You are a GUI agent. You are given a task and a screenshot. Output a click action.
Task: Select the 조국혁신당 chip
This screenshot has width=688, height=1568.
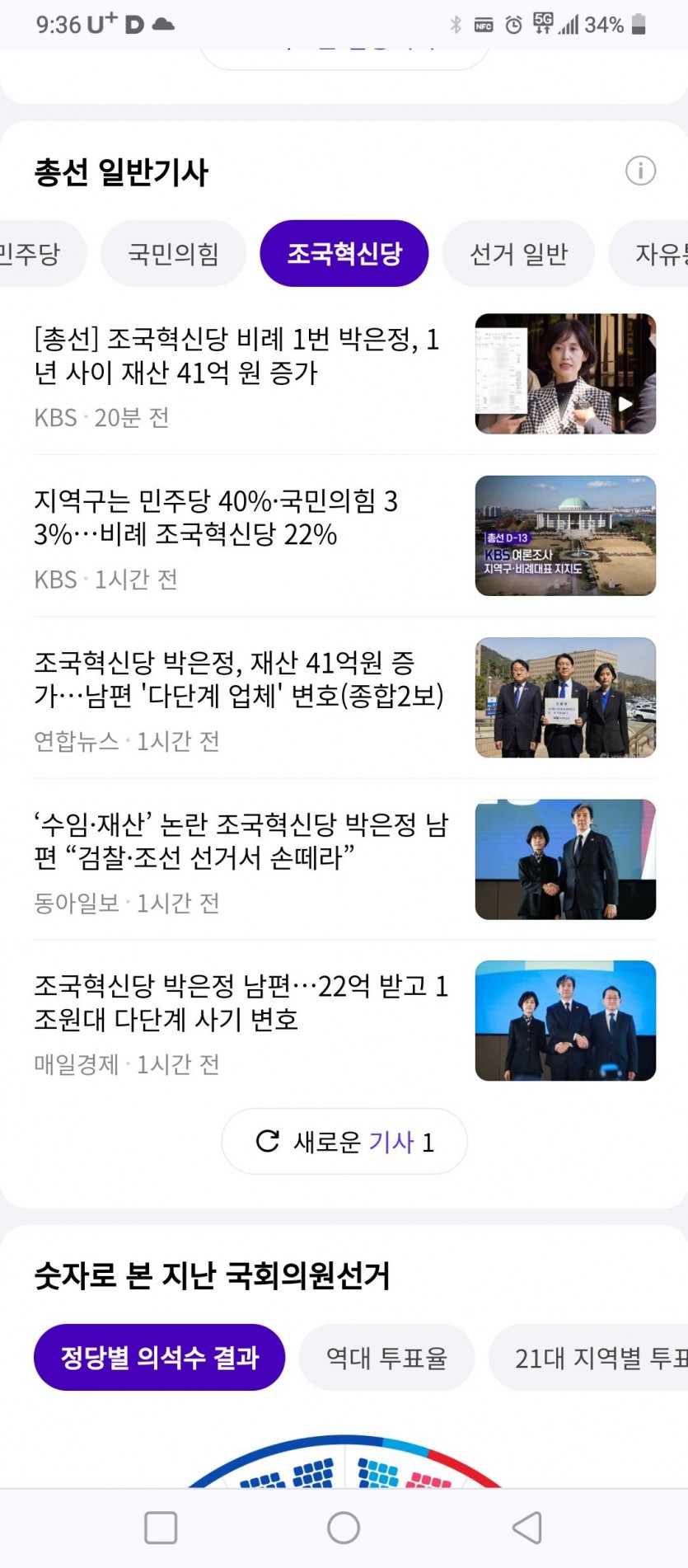(x=344, y=254)
